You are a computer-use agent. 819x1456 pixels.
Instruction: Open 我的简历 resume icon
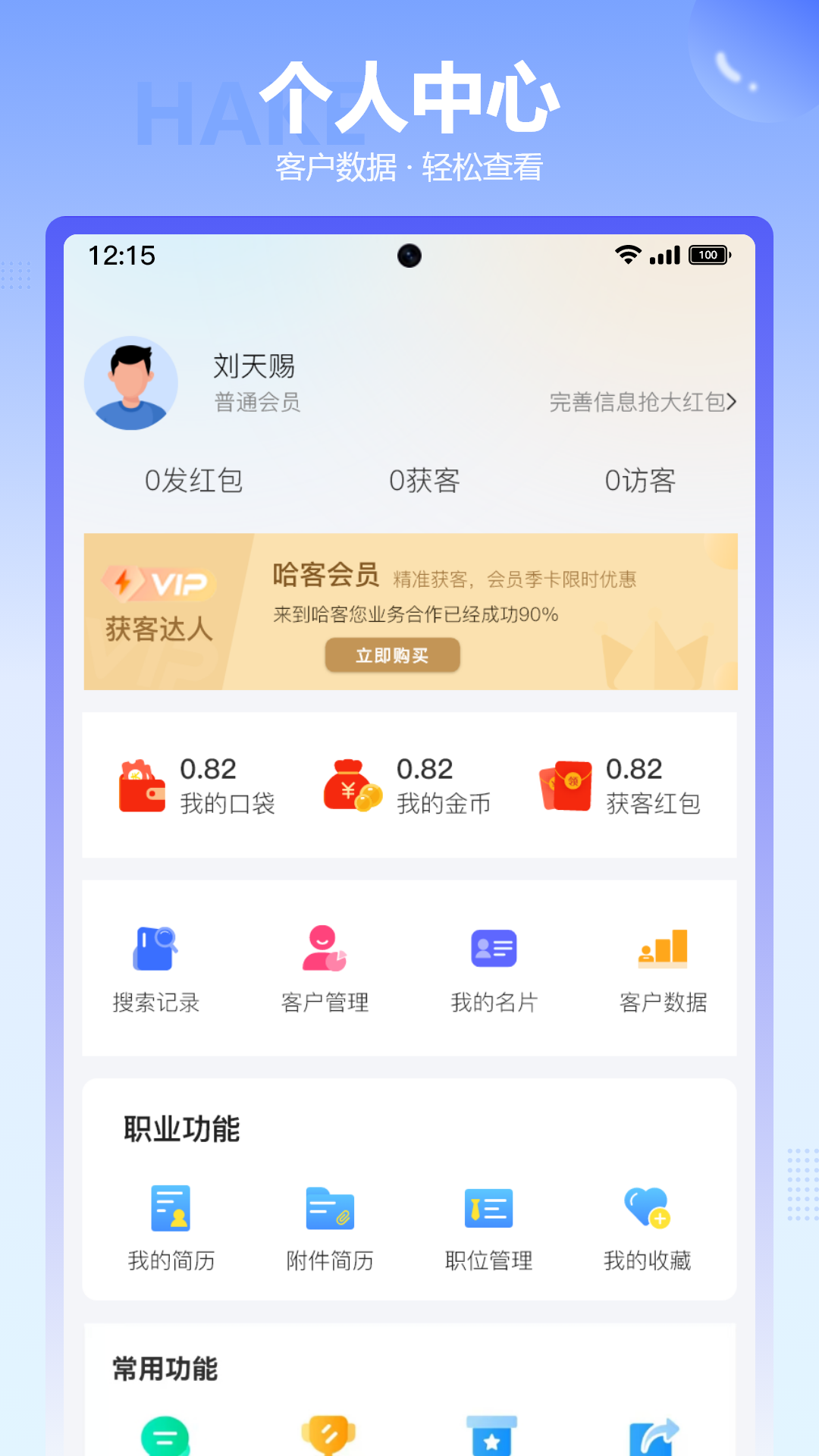pos(171,1207)
